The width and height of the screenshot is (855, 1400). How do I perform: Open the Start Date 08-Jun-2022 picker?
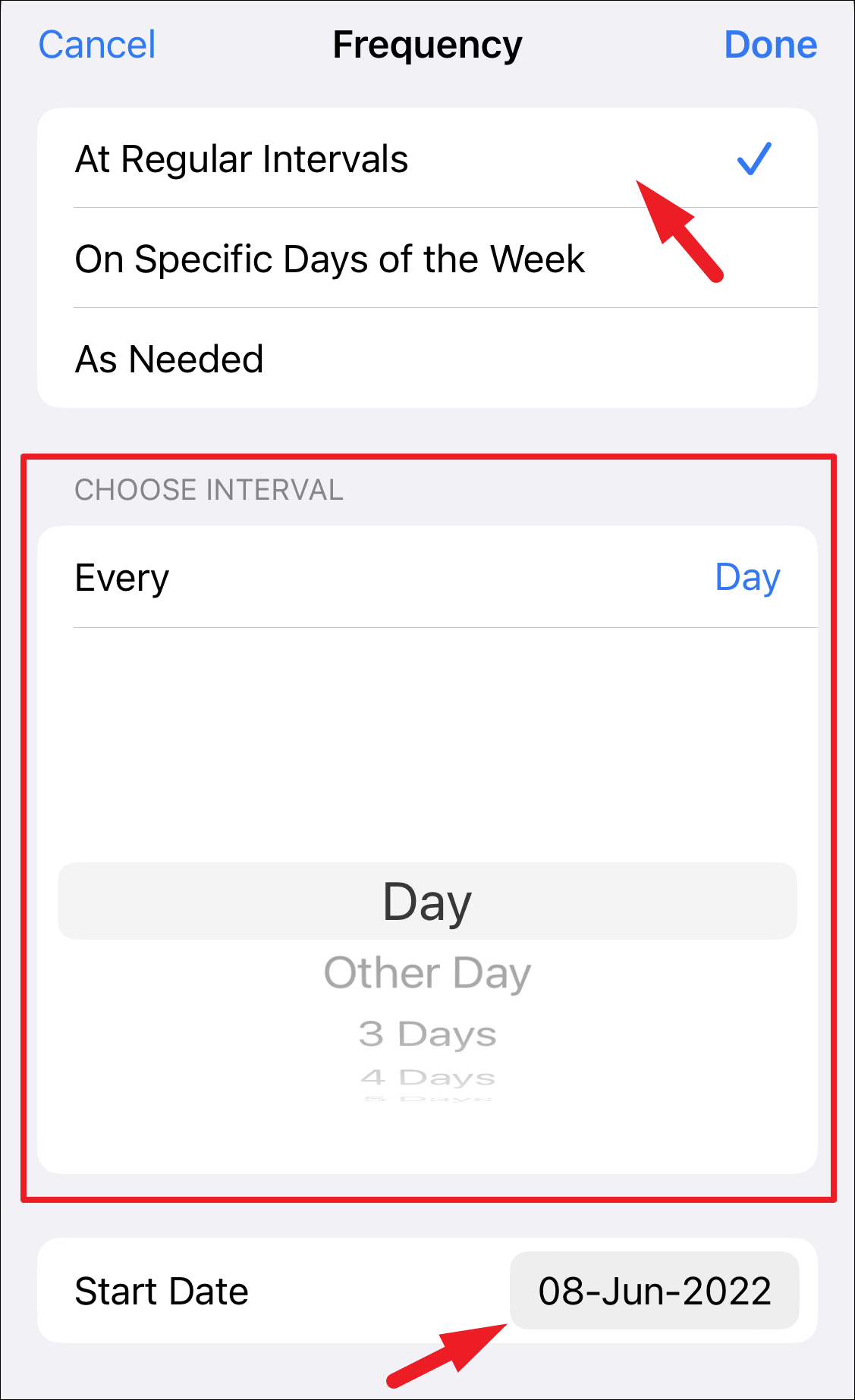[x=654, y=1291]
